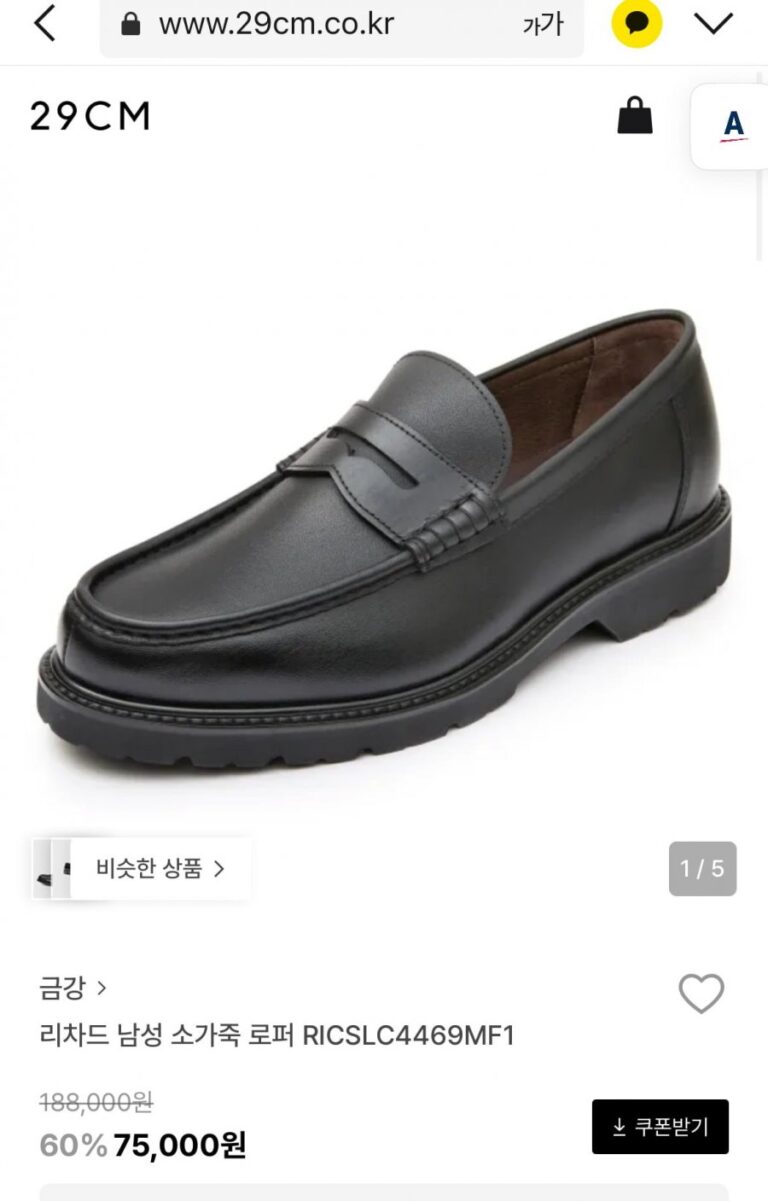The image size is (768, 1201).
Task: Tap the www.29cm.co.kr address bar
Action: [x=275, y=25]
